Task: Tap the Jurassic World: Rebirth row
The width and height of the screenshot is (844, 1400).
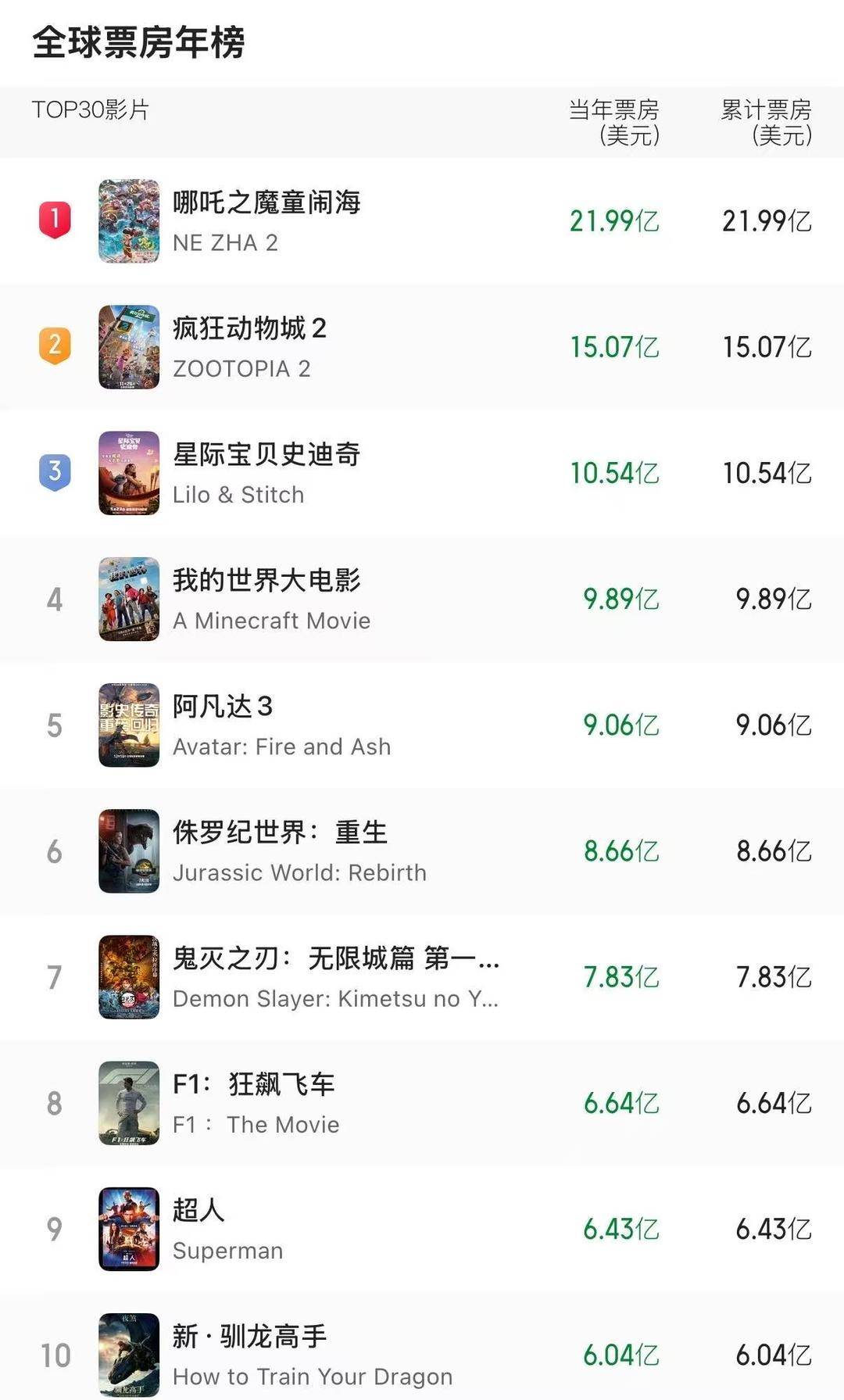Action: pyautogui.click(x=299, y=851)
